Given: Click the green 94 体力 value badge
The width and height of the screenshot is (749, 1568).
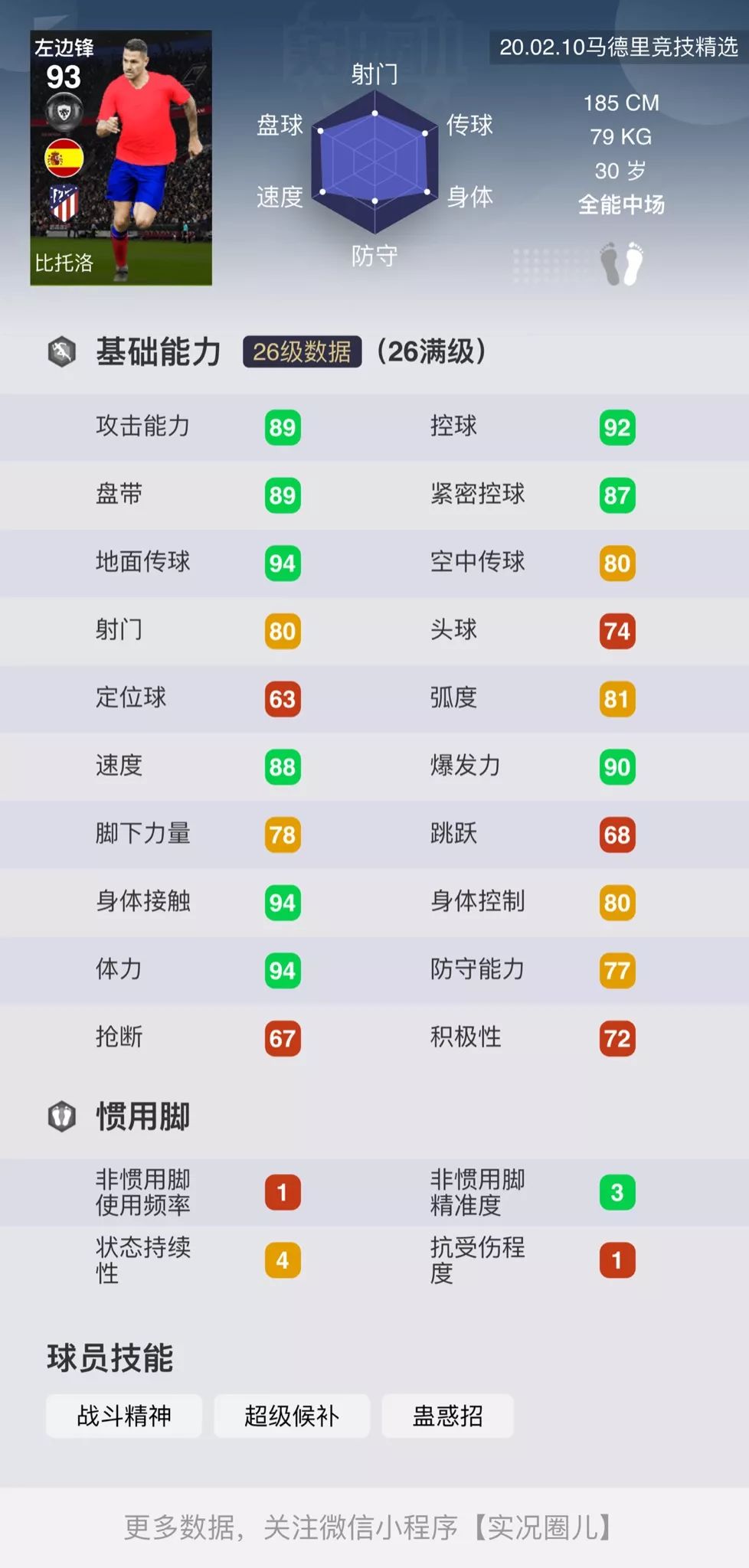Looking at the screenshot, I should tap(281, 971).
